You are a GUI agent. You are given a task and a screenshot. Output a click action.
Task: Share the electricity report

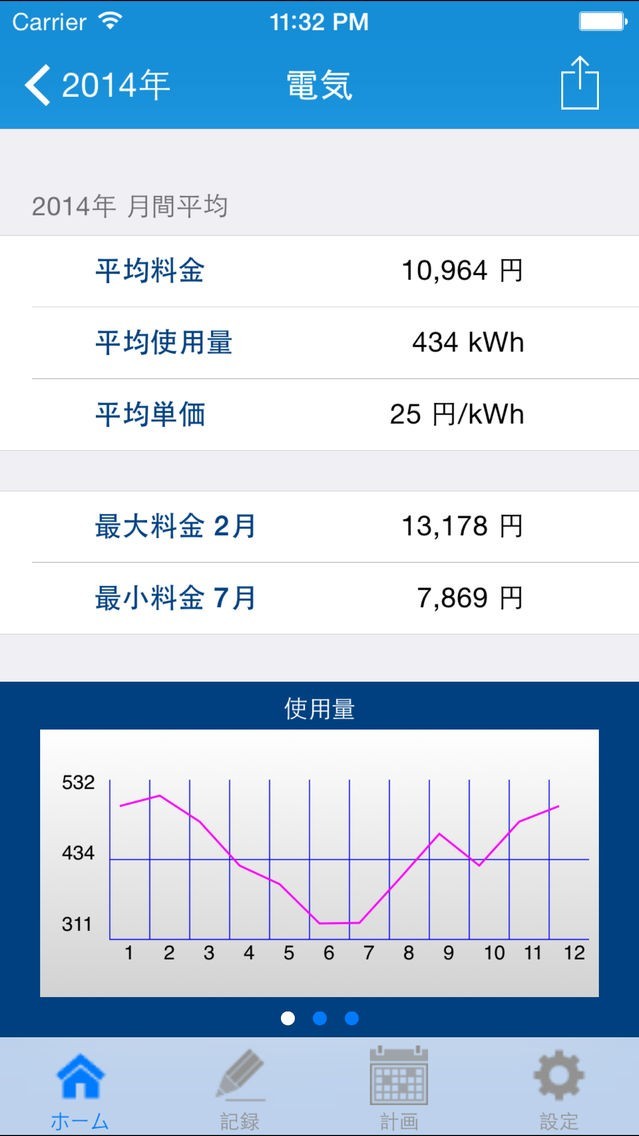[579, 83]
